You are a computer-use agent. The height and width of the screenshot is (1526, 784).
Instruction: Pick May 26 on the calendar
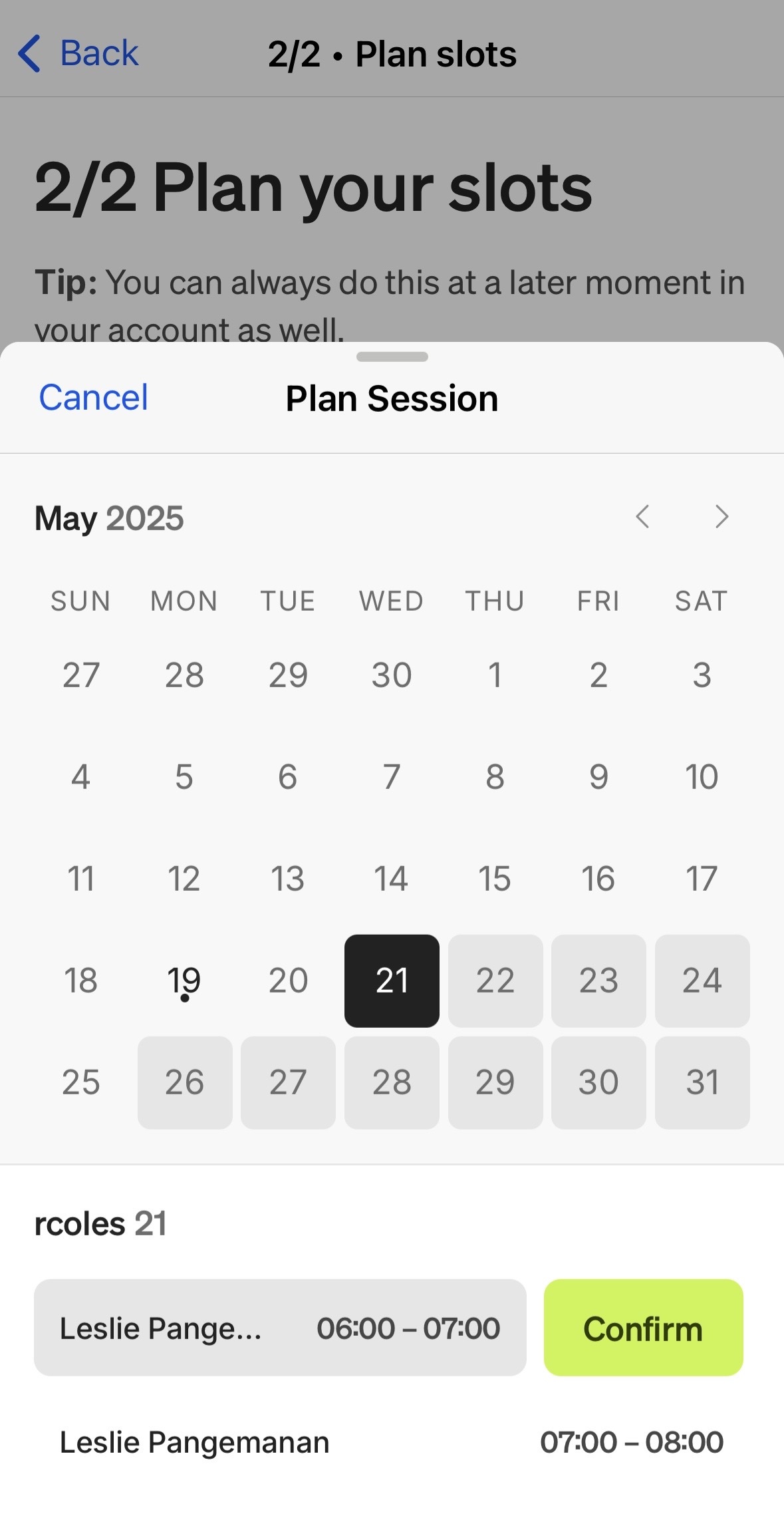tap(185, 1082)
